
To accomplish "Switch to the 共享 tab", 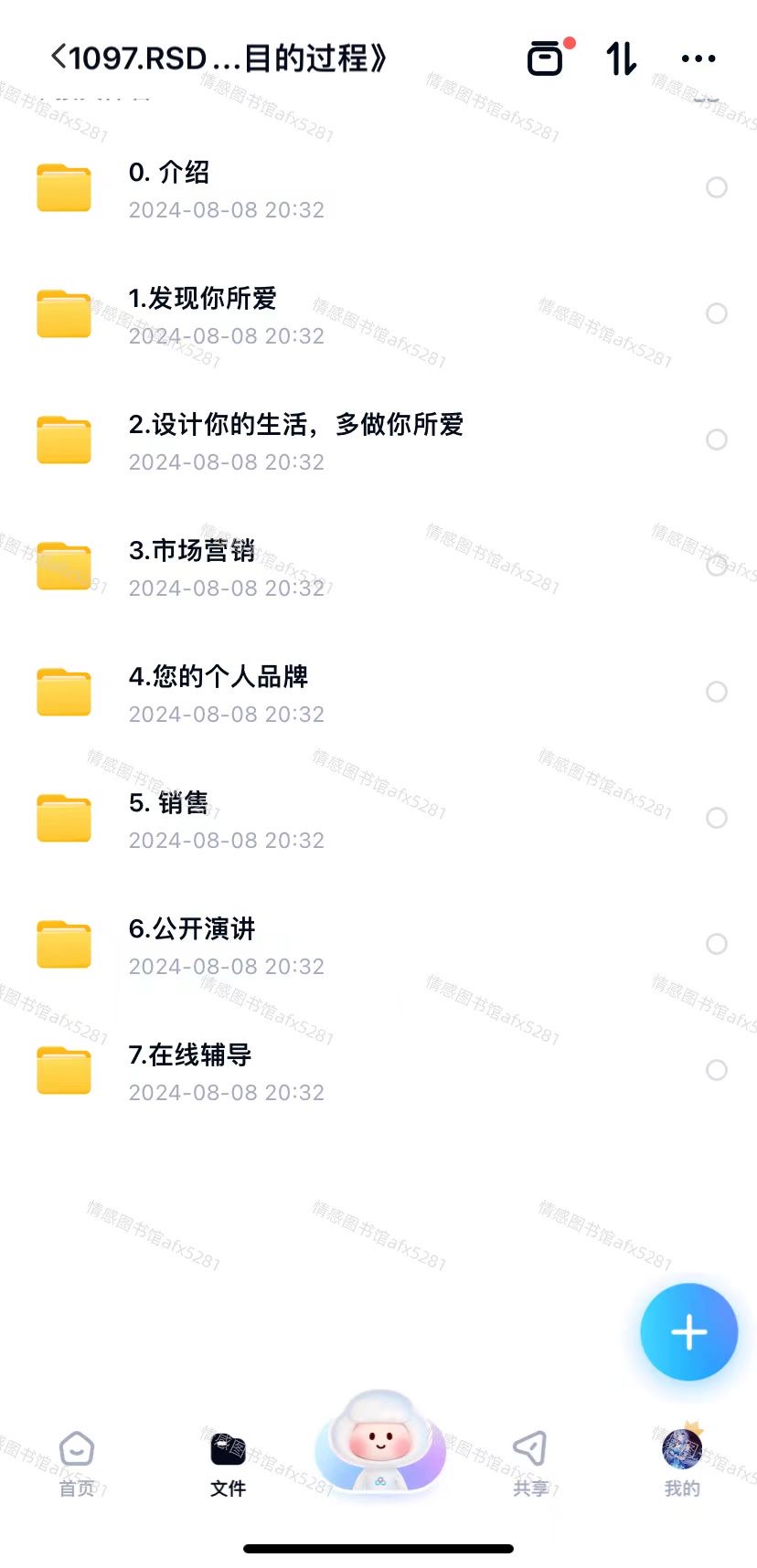I will click(530, 1463).
